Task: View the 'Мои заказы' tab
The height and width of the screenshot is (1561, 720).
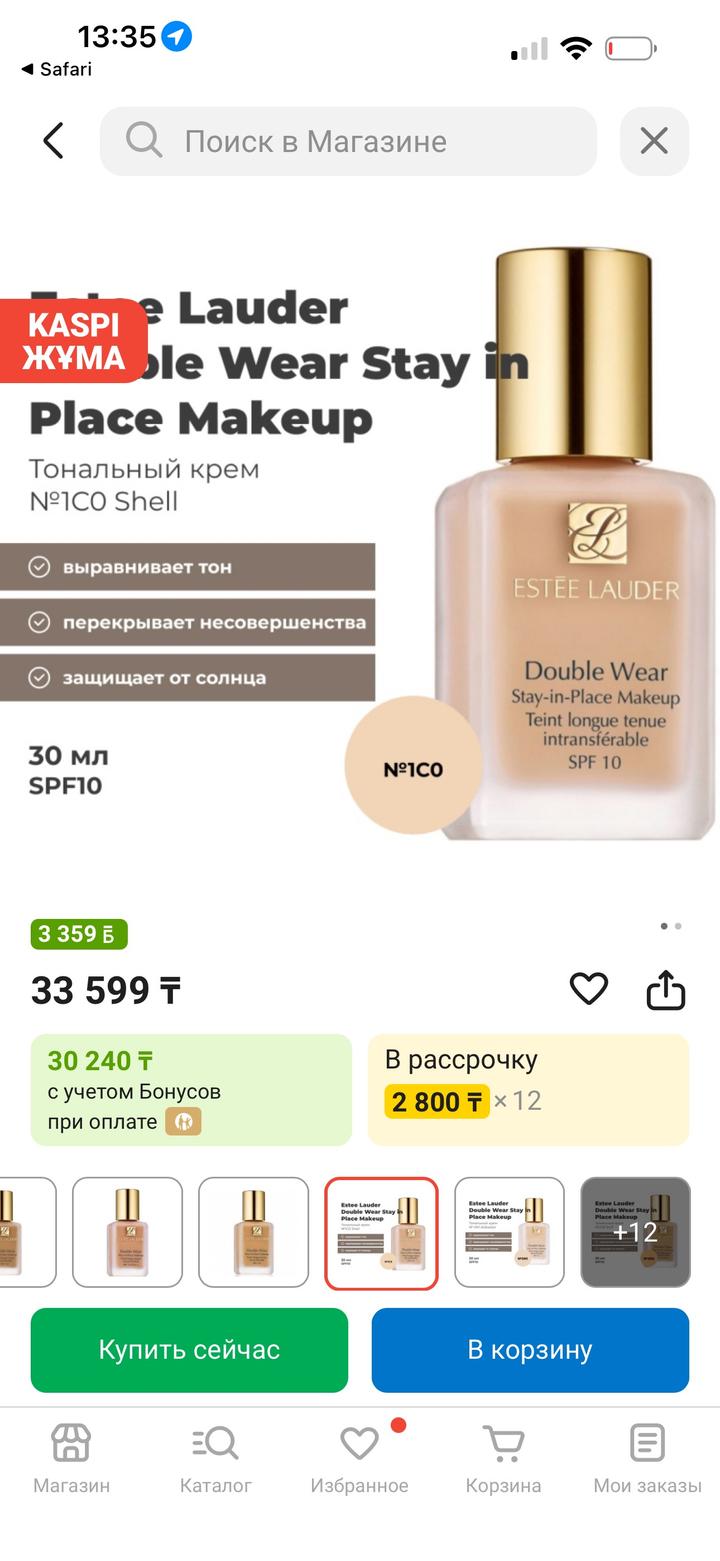Action: click(x=647, y=1459)
